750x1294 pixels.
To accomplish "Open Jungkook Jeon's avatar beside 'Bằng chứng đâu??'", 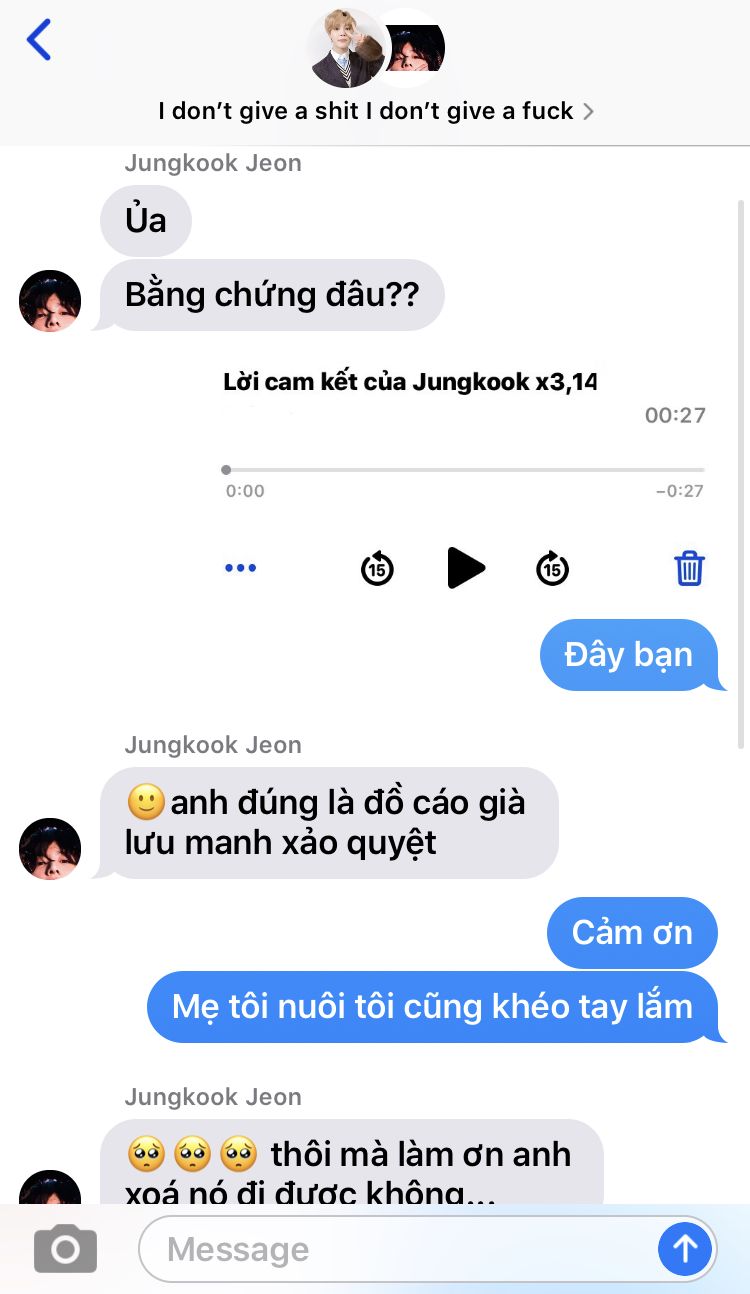I will tap(50, 300).
